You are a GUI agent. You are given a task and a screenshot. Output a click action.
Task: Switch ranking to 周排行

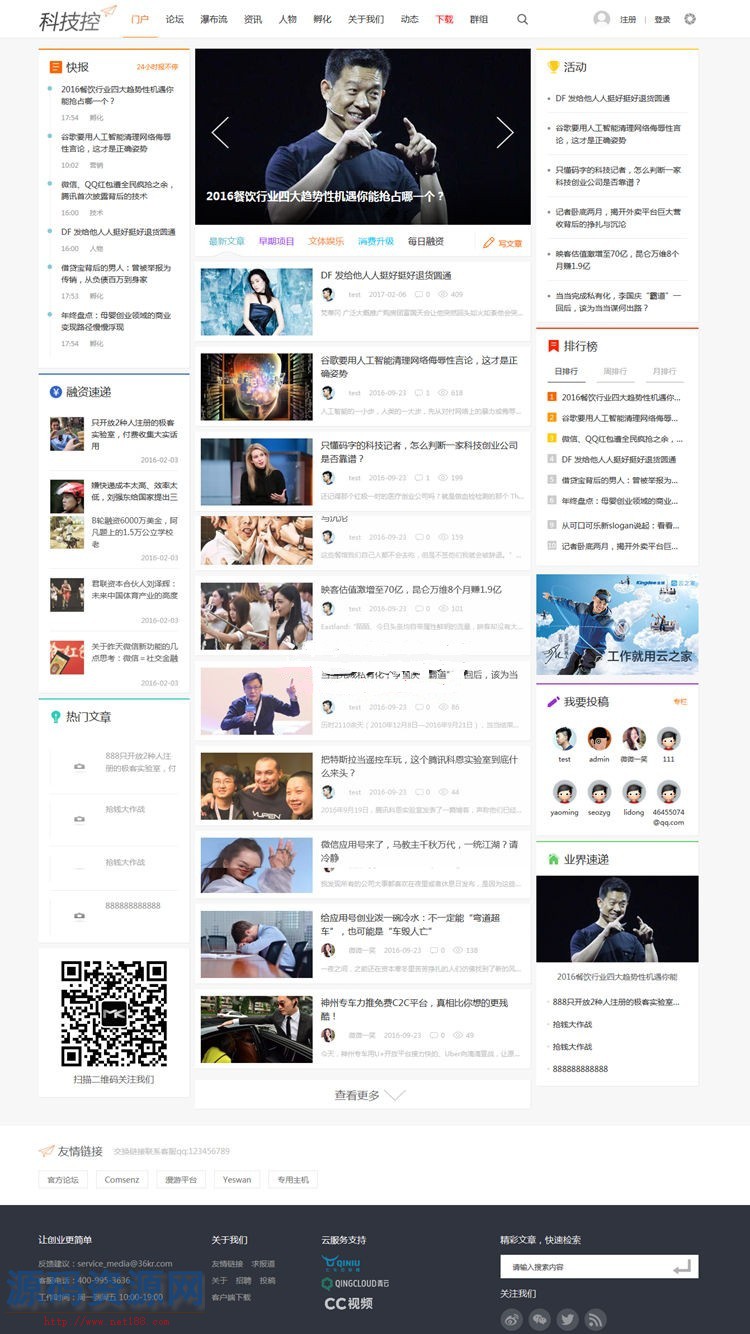pyautogui.click(x=615, y=371)
